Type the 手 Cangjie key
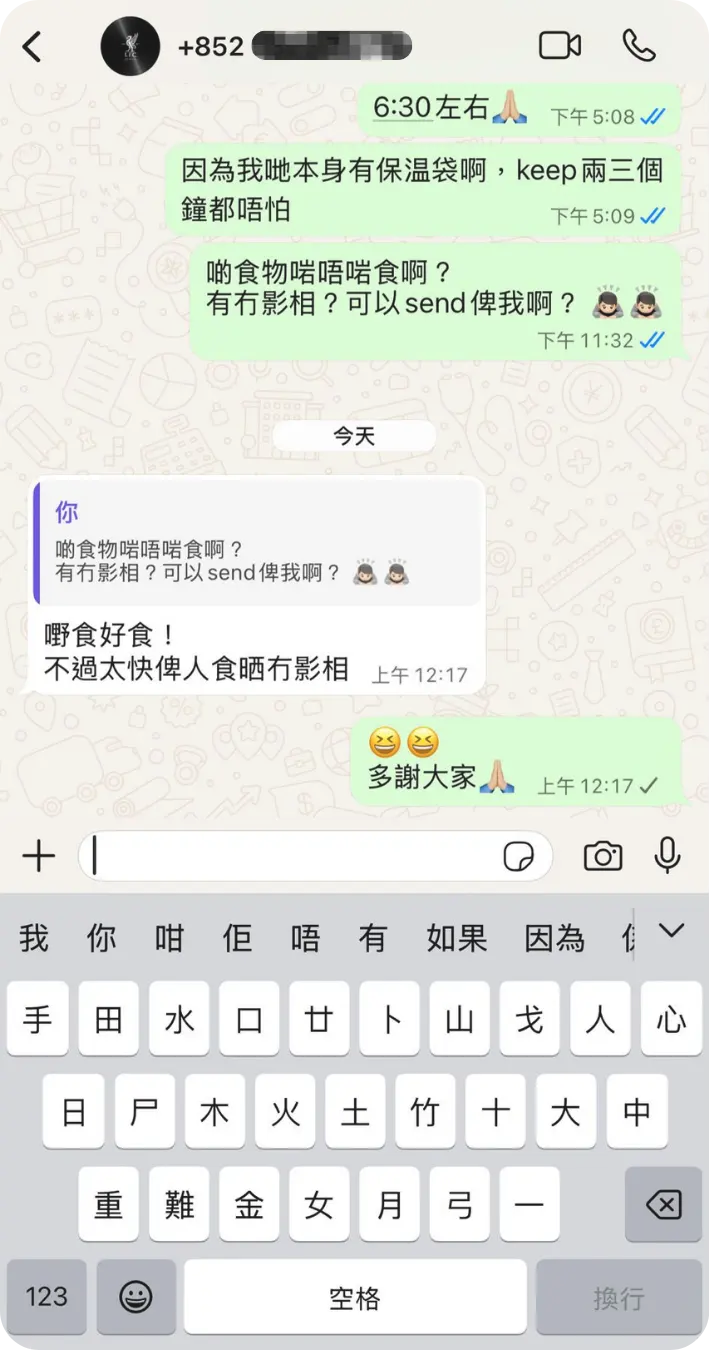This screenshot has height=1350, width=720. pyautogui.click(x=38, y=1019)
